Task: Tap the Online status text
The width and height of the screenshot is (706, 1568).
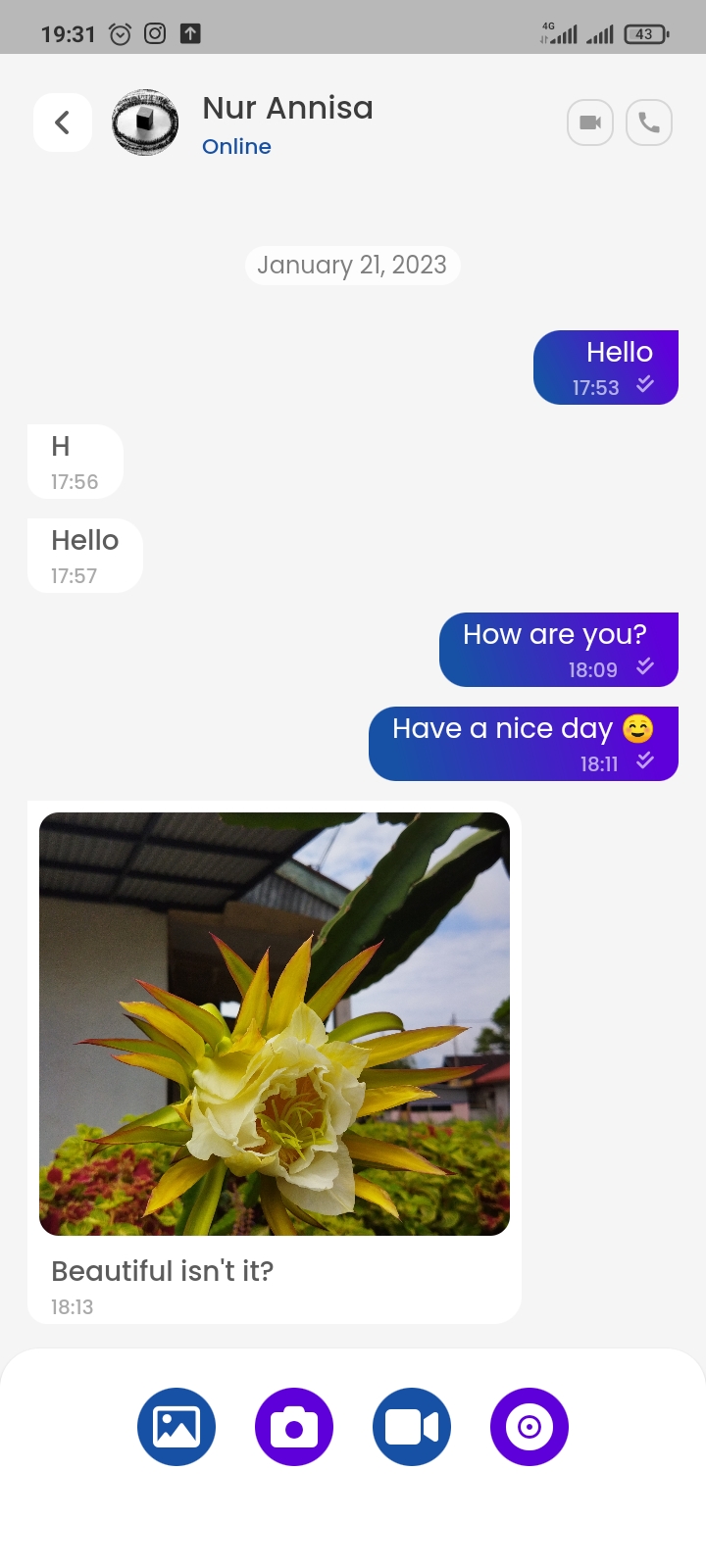Action: point(236,146)
